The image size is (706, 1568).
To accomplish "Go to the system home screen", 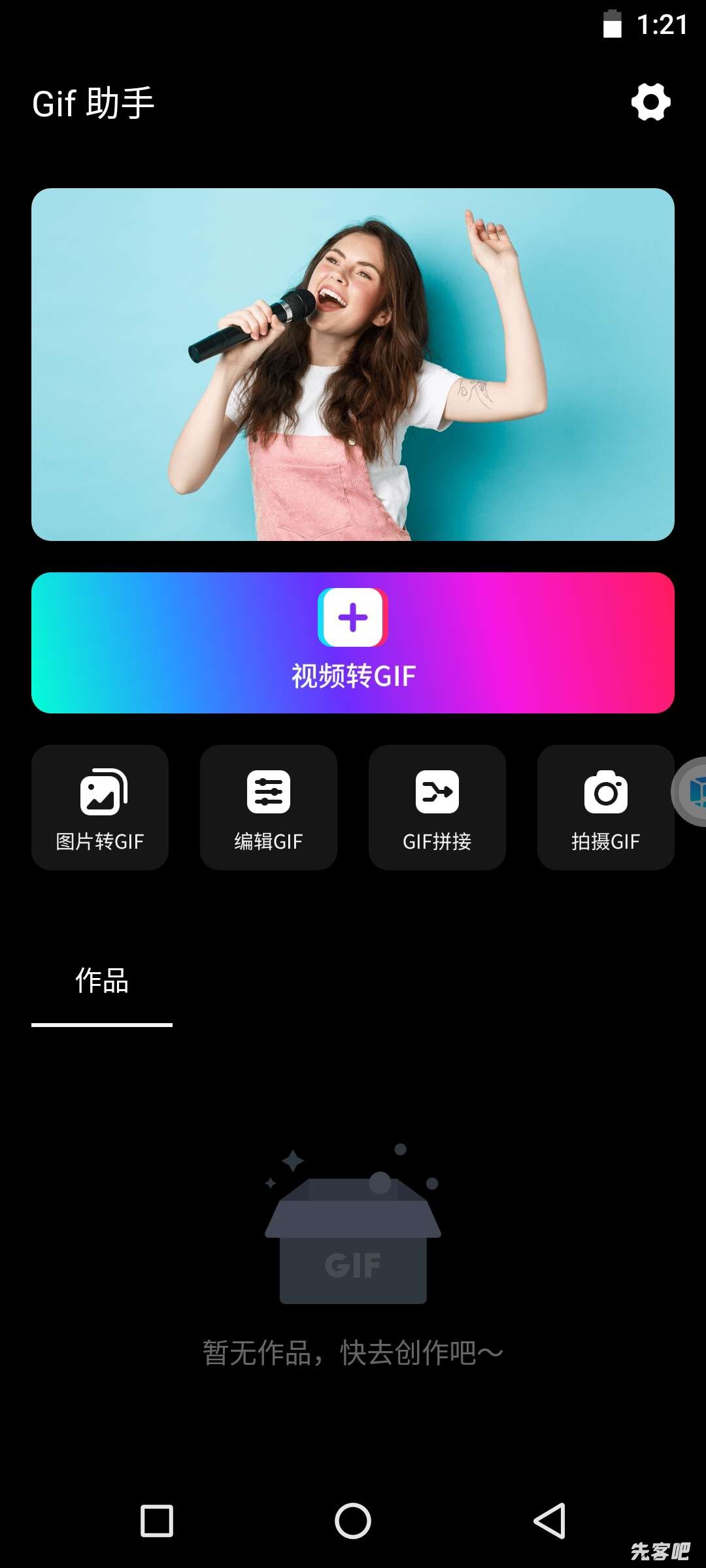I will point(353,1521).
